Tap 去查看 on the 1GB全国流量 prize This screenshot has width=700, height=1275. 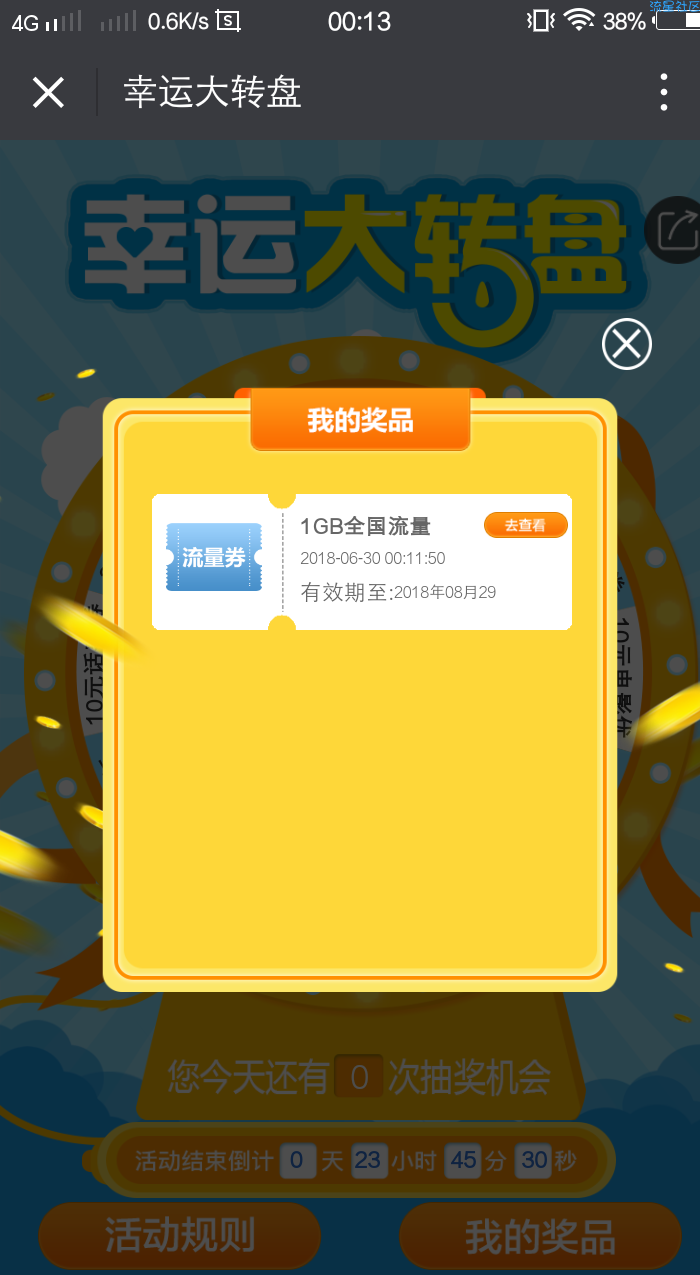[x=525, y=525]
